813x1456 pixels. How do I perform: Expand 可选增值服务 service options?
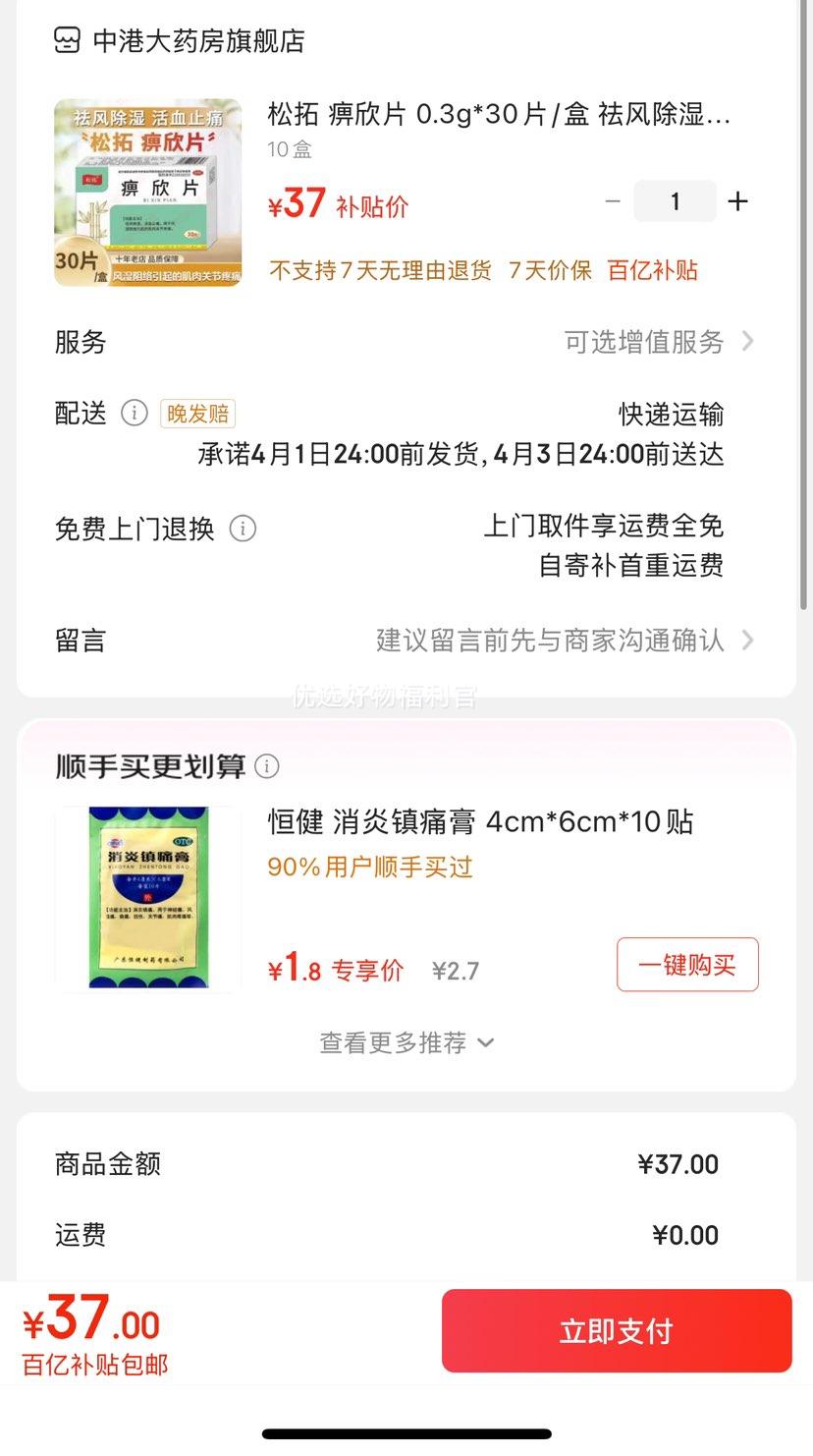pyautogui.click(x=648, y=342)
